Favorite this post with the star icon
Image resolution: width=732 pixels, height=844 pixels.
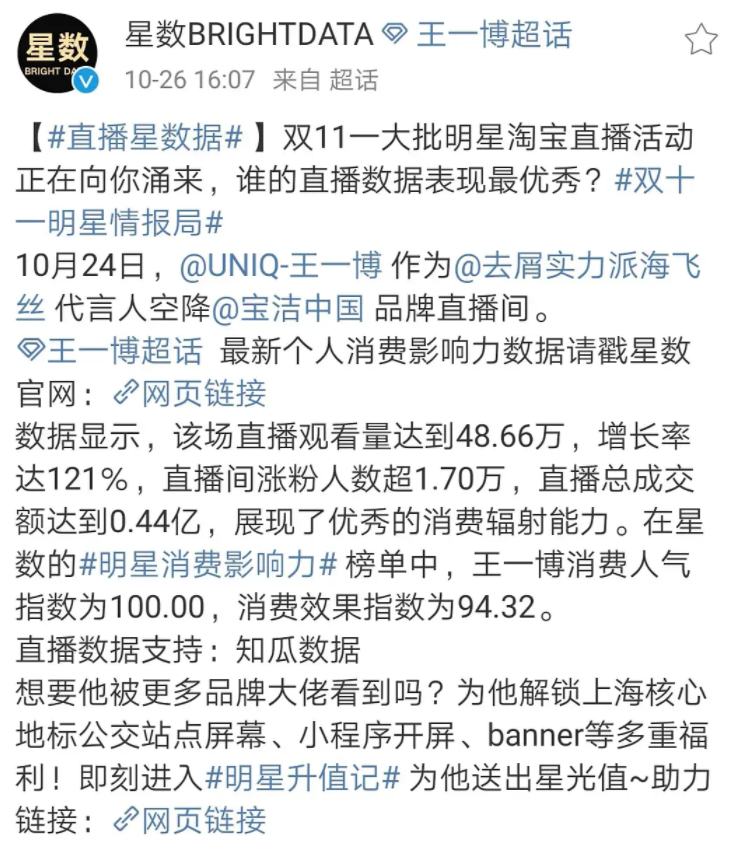click(x=701, y=40)
